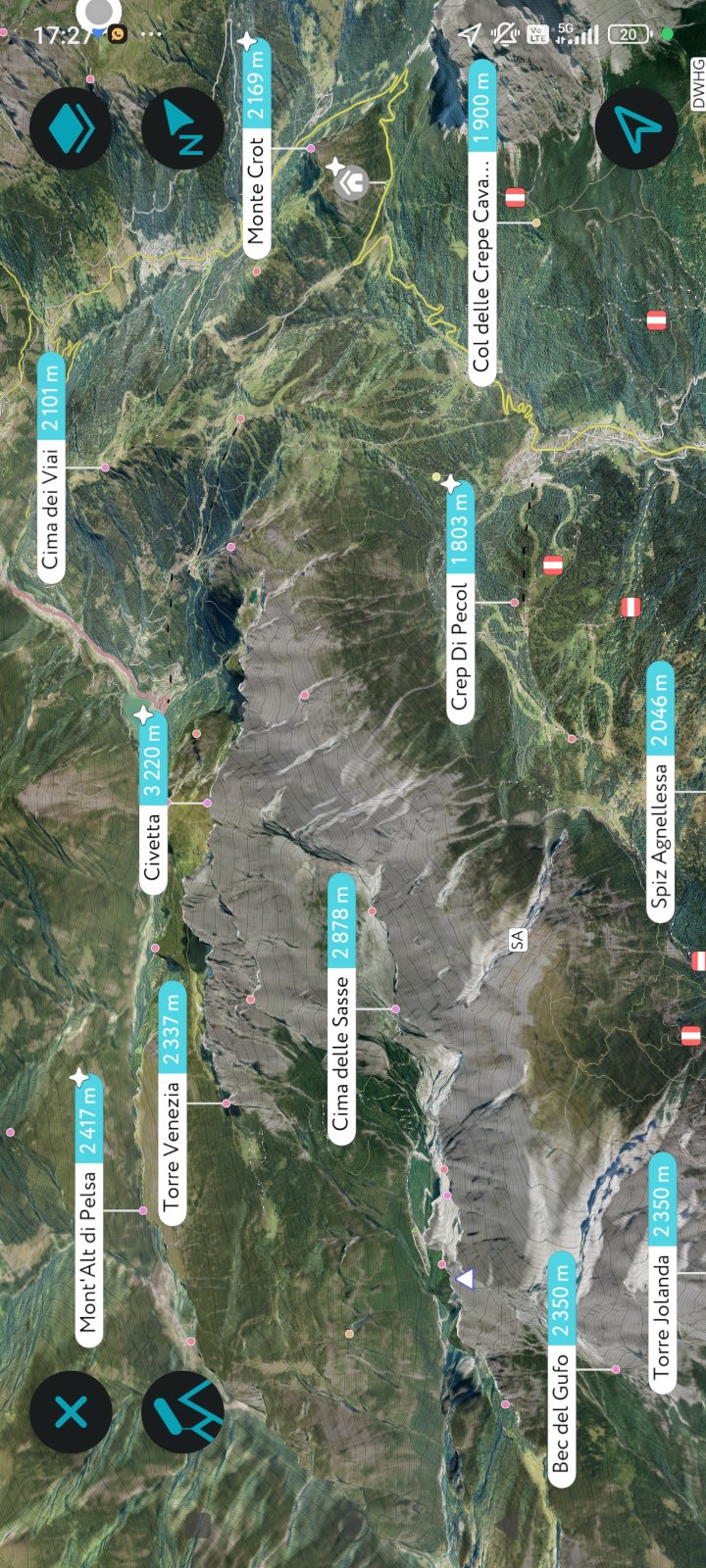706x1568 pixels.
Task: Open the Col delle Crepe Cava label
Action: 480,223
